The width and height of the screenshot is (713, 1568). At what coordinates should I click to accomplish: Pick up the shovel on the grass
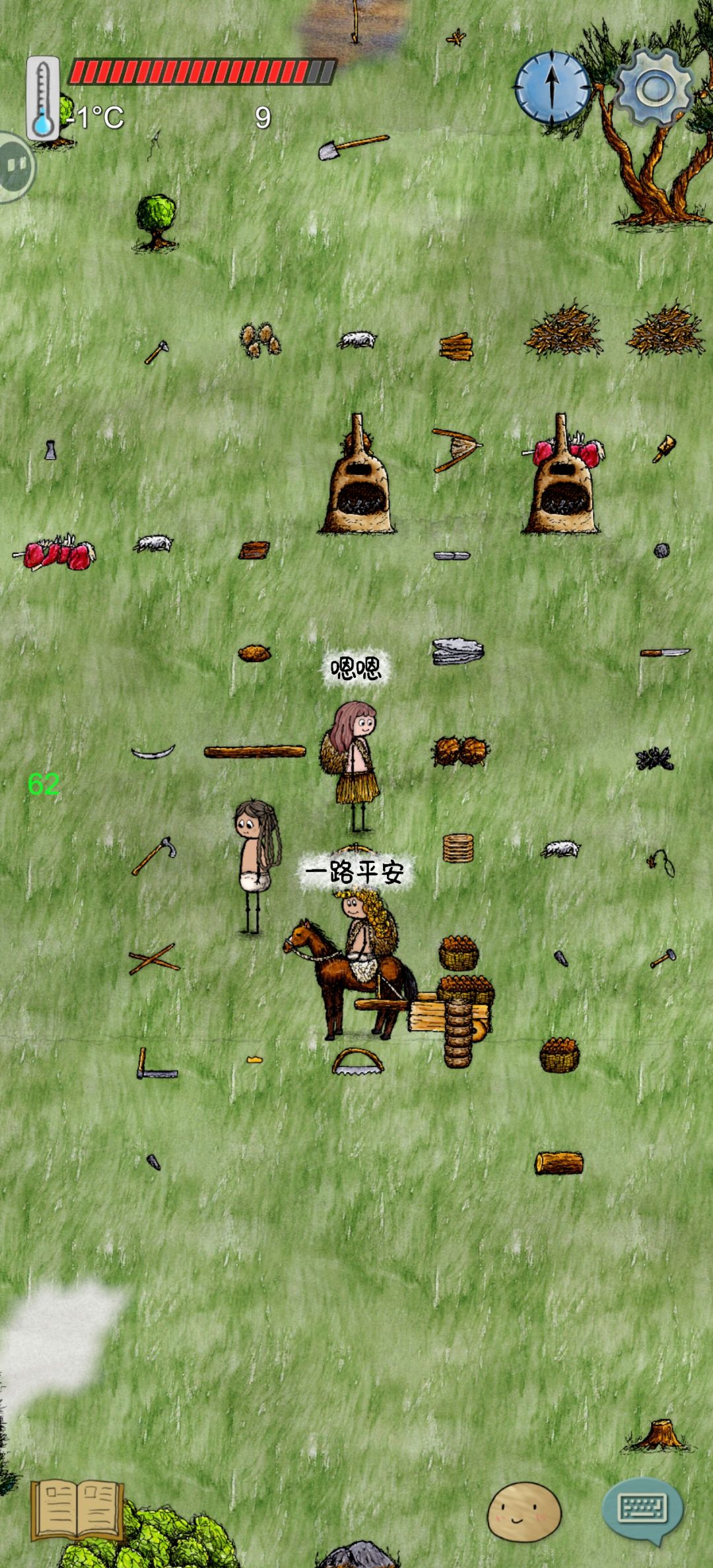[354, 147]
